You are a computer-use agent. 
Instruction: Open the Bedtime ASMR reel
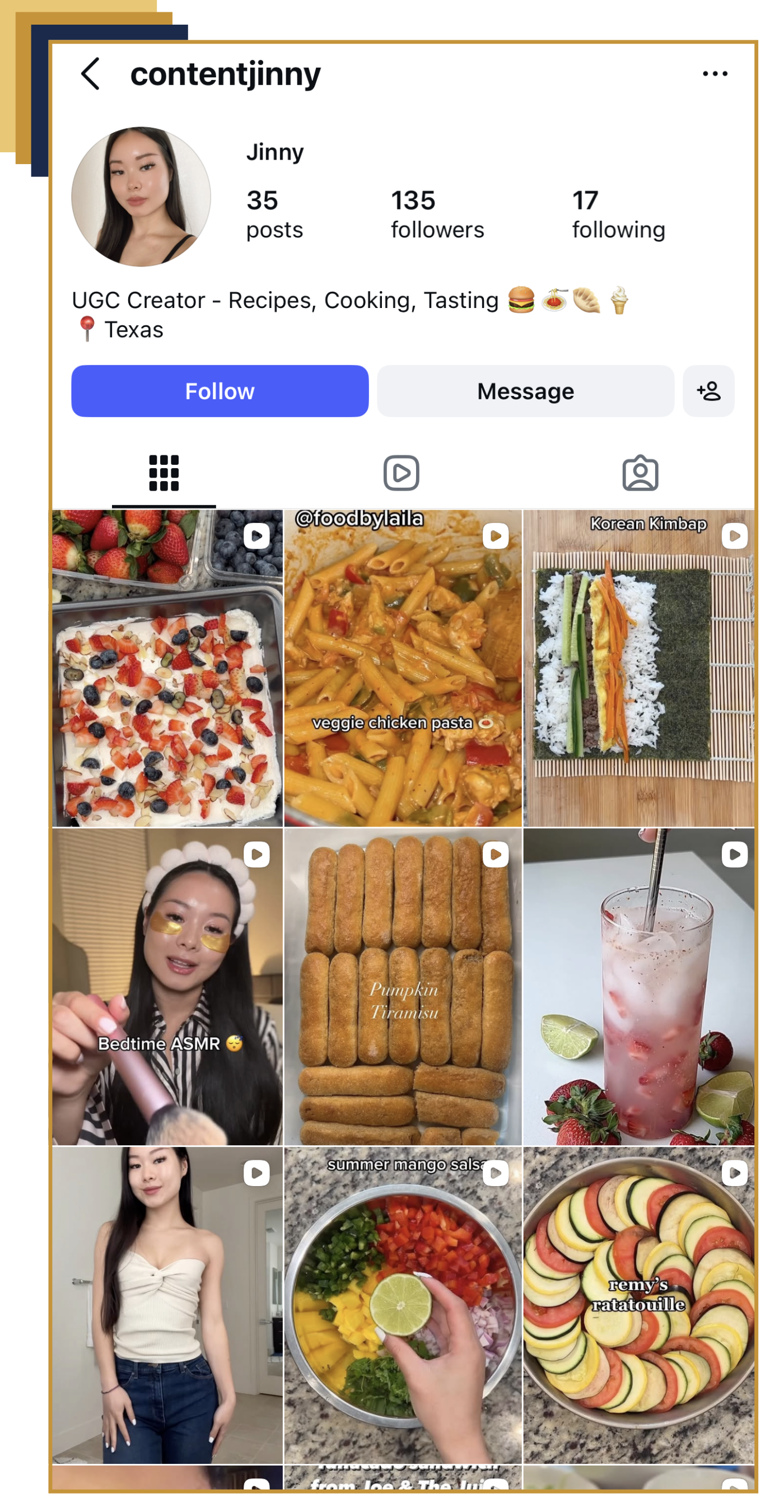coord(167,987)
